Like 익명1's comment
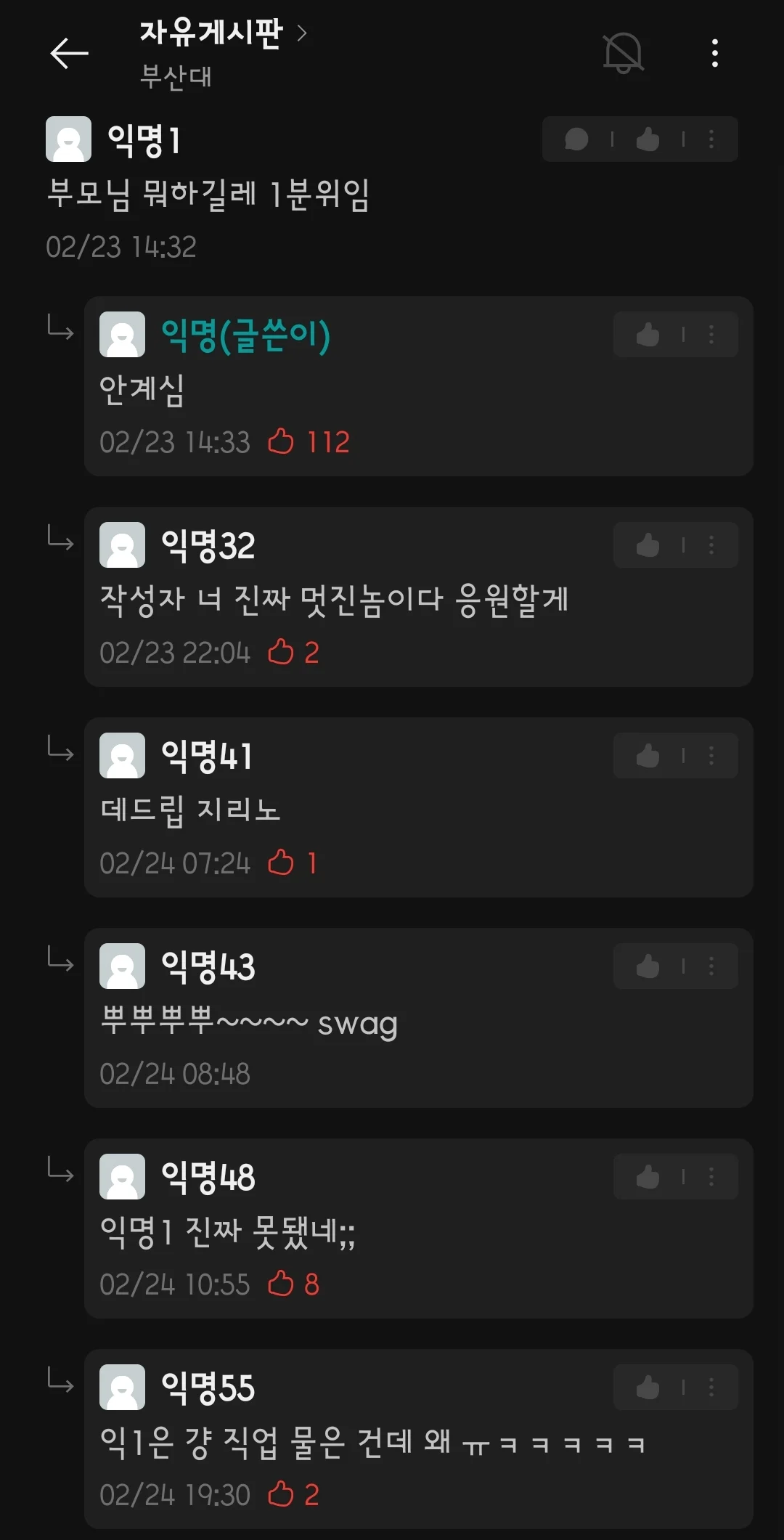 click(x=648, y=139)
